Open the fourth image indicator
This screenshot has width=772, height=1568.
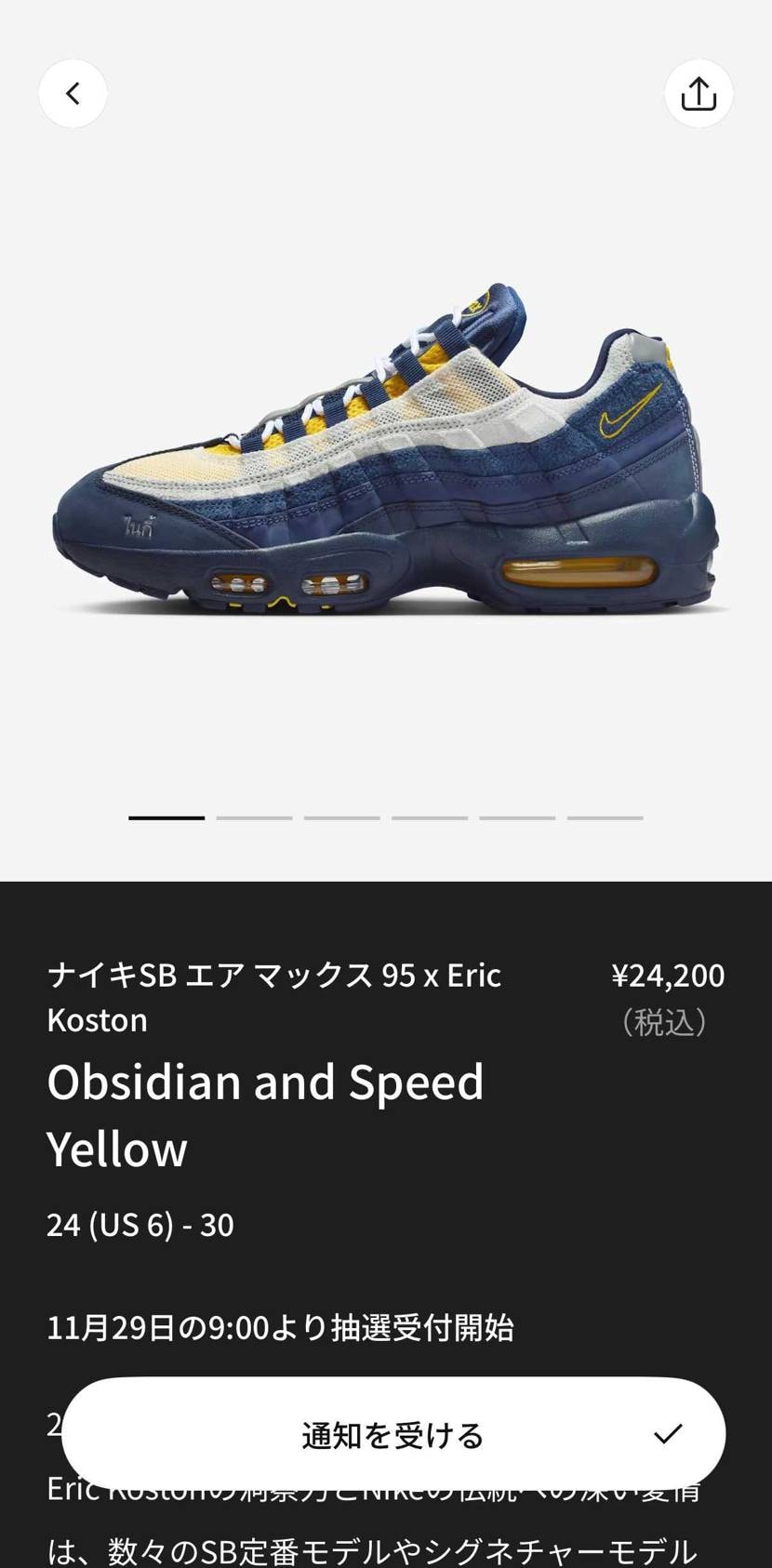[429, 818]
